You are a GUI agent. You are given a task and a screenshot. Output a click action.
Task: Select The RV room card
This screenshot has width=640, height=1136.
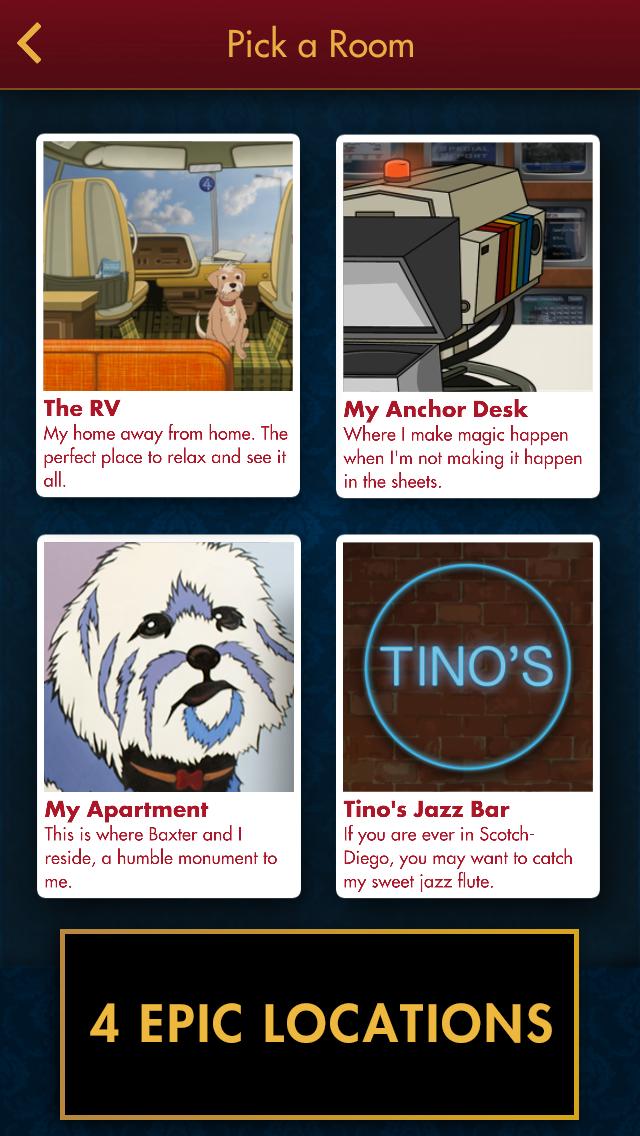(168, 315)
